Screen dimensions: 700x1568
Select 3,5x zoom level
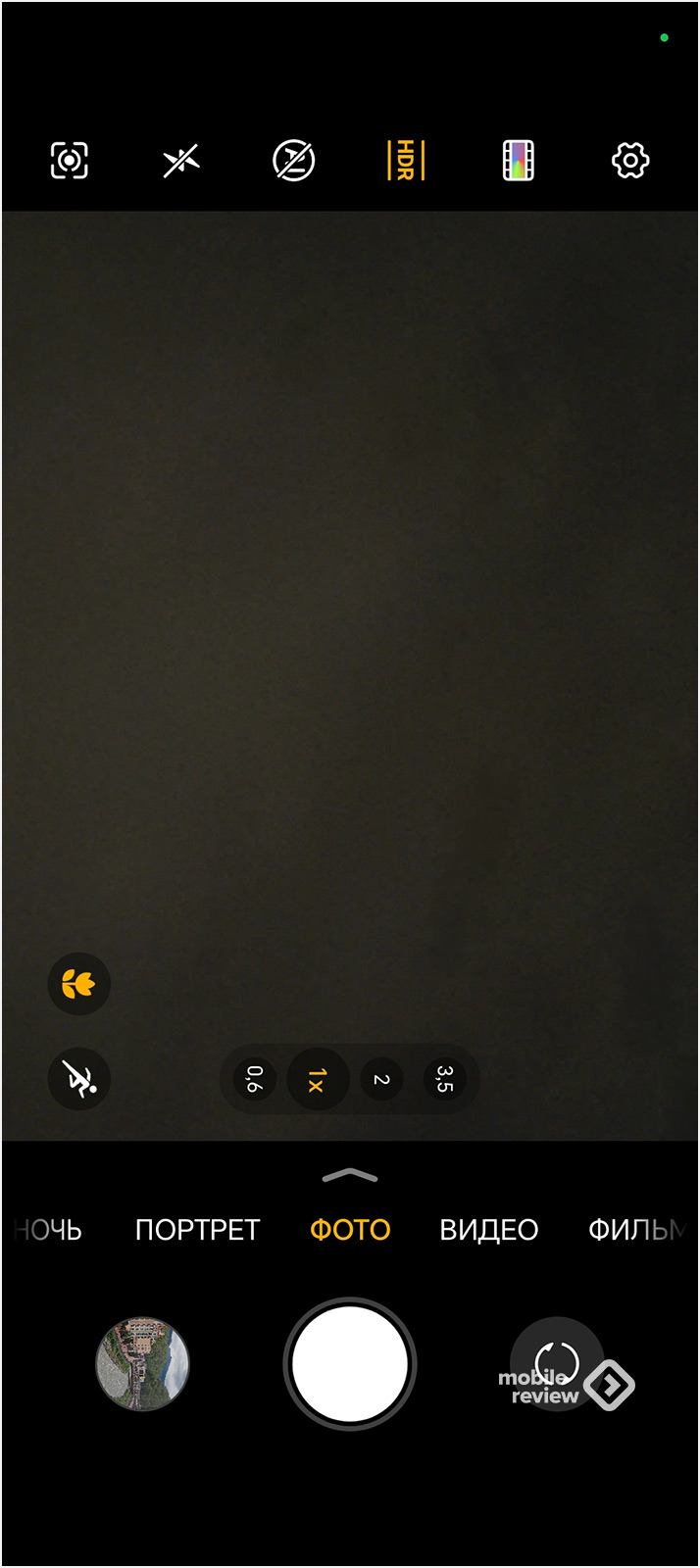click(x=444, y=1080)
